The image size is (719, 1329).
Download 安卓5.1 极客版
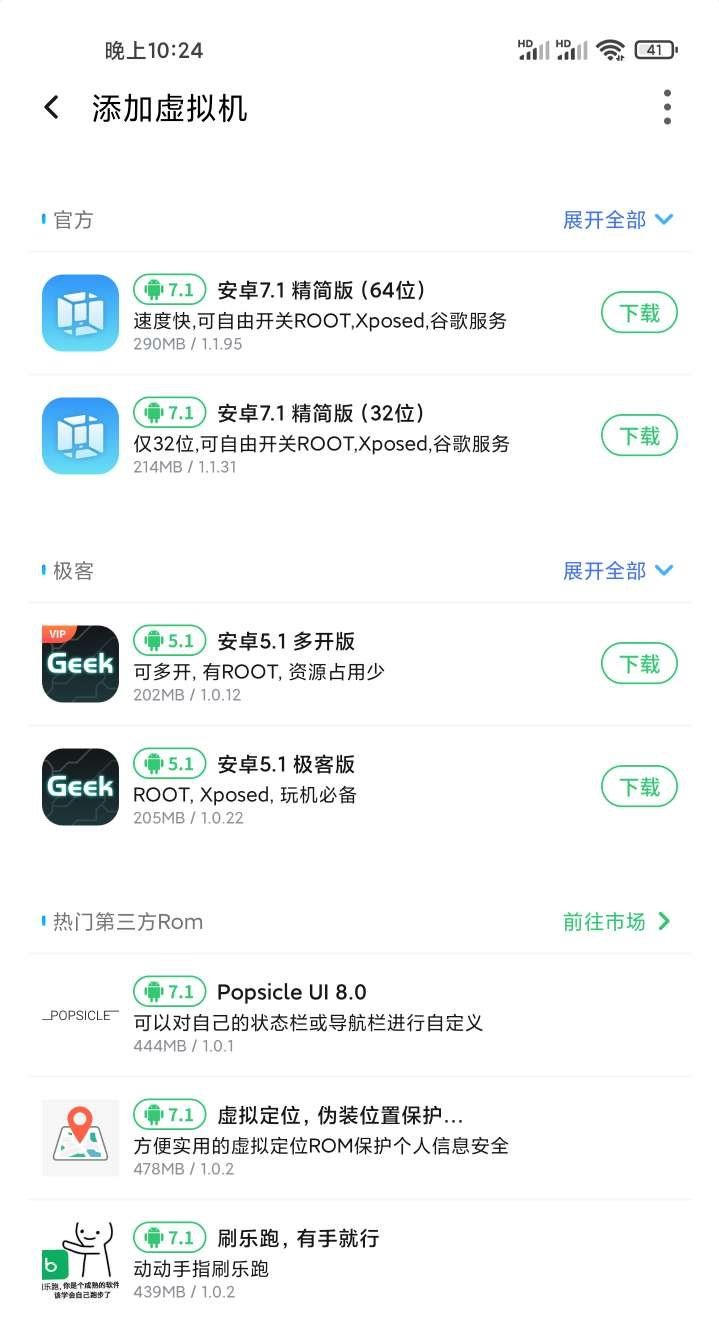click(639, 788)
